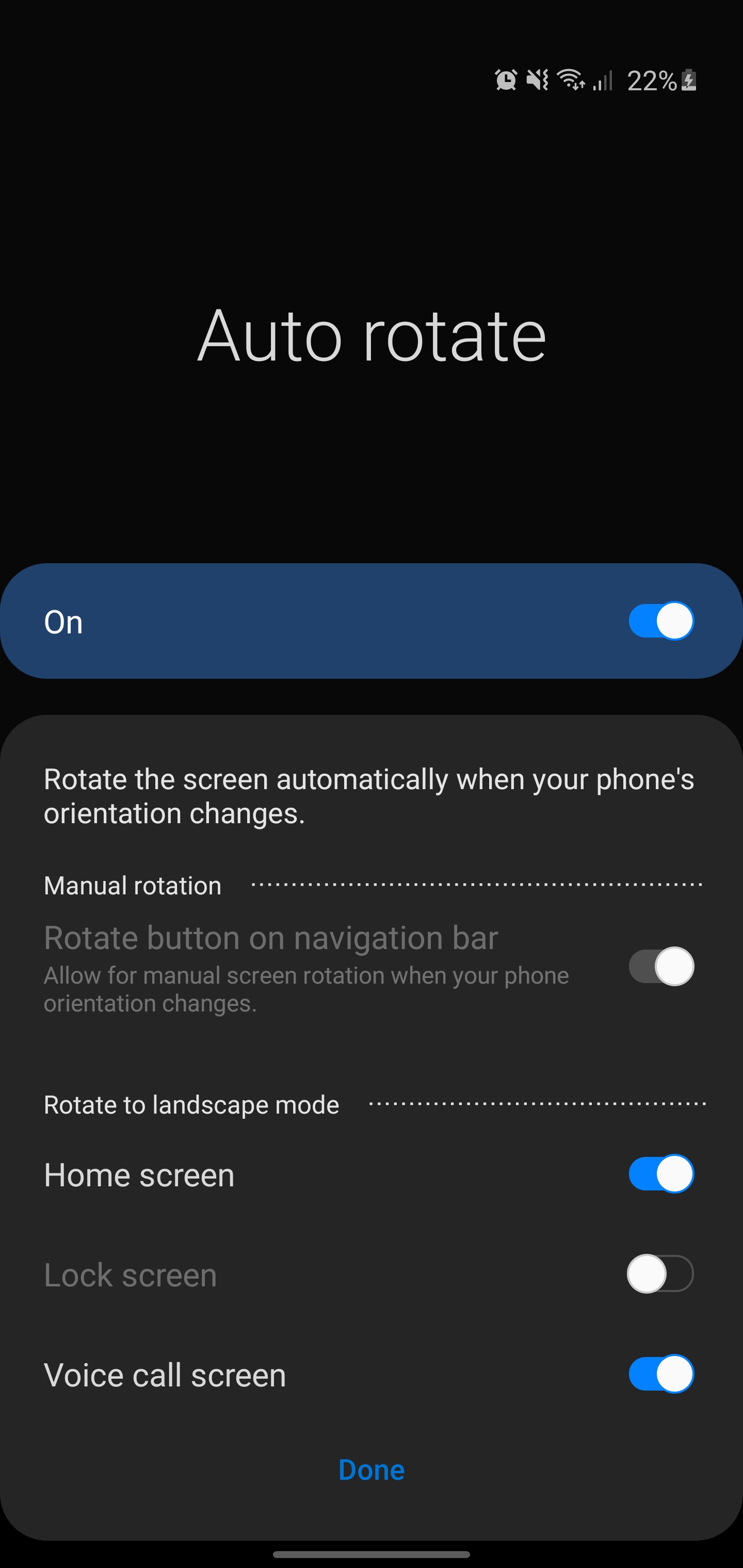This screenshot has width=743, height=1568.
Task: Select the vibrate/mute icon in status bar
Action: 538,80
